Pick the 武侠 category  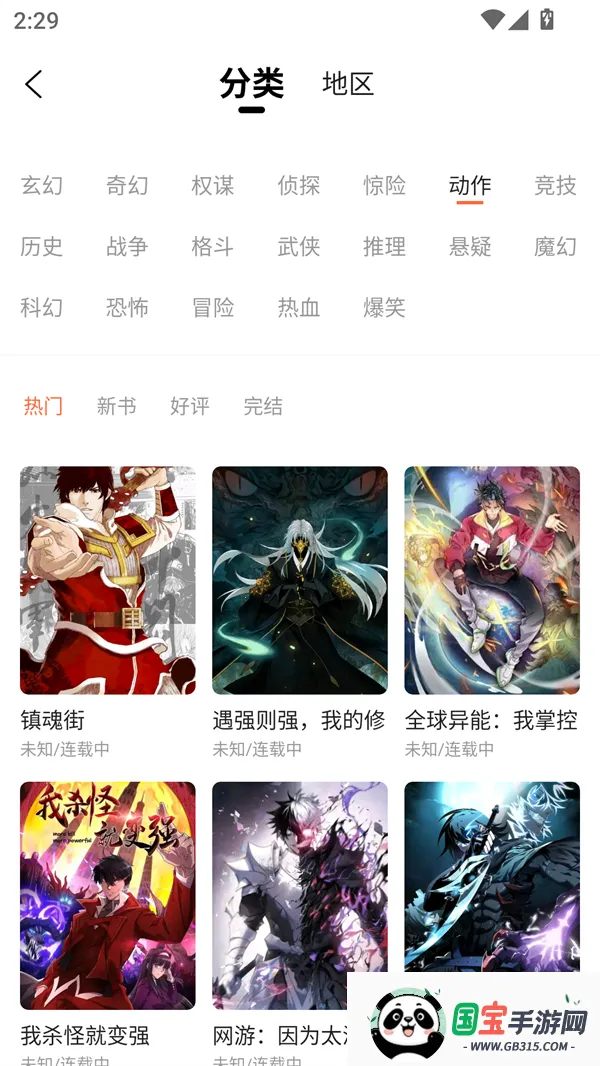click(299, 246)
